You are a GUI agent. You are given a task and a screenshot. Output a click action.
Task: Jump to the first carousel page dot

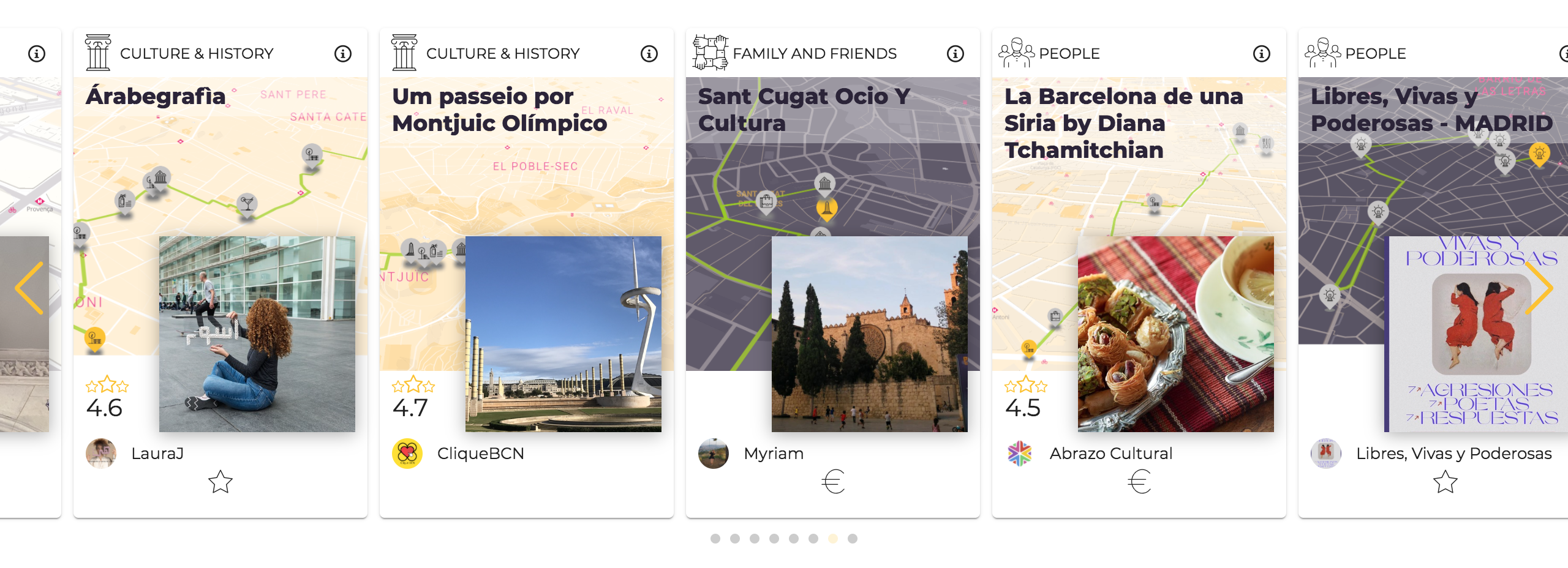point(715,539)
